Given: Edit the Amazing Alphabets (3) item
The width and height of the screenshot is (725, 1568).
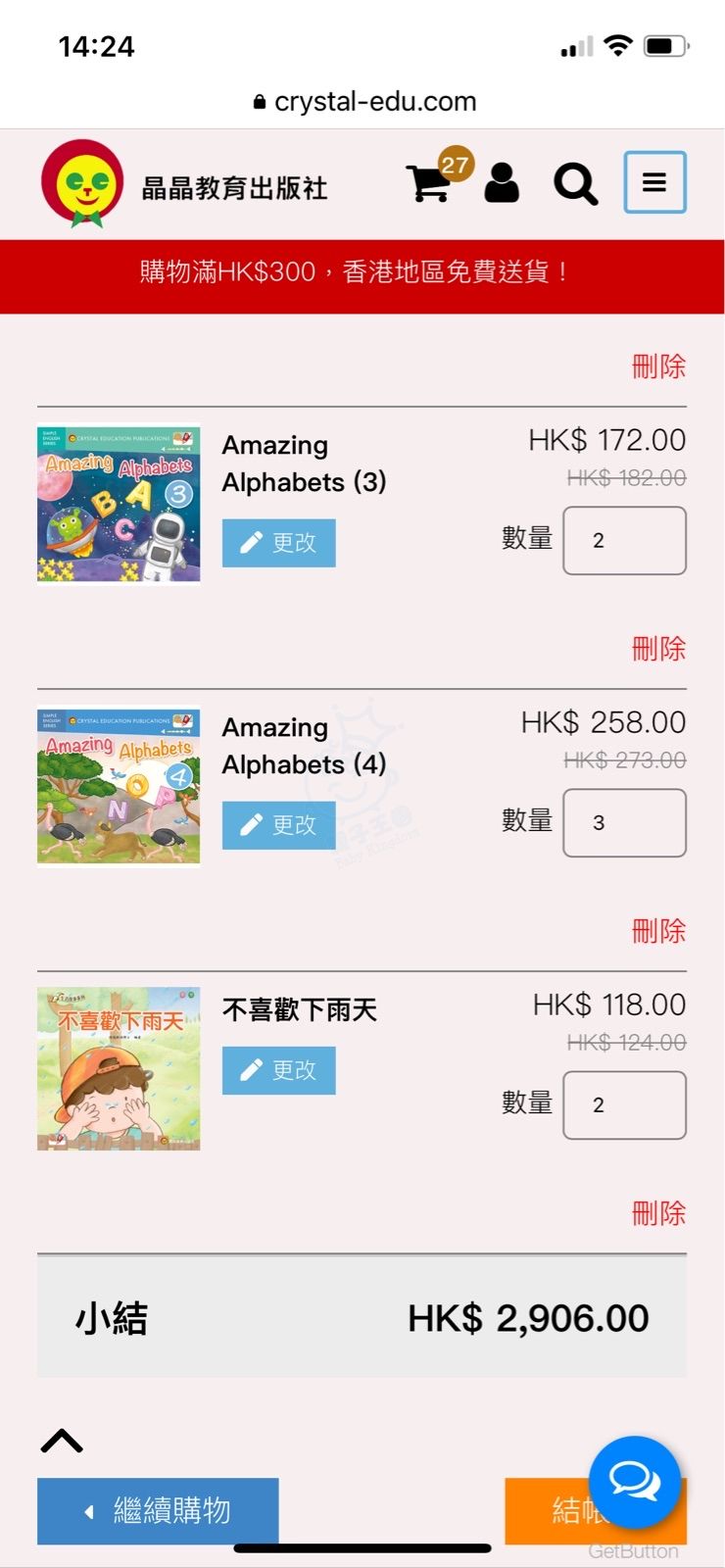Looking at the screenshot, I should pyautogui.click(x=279, y=543).
